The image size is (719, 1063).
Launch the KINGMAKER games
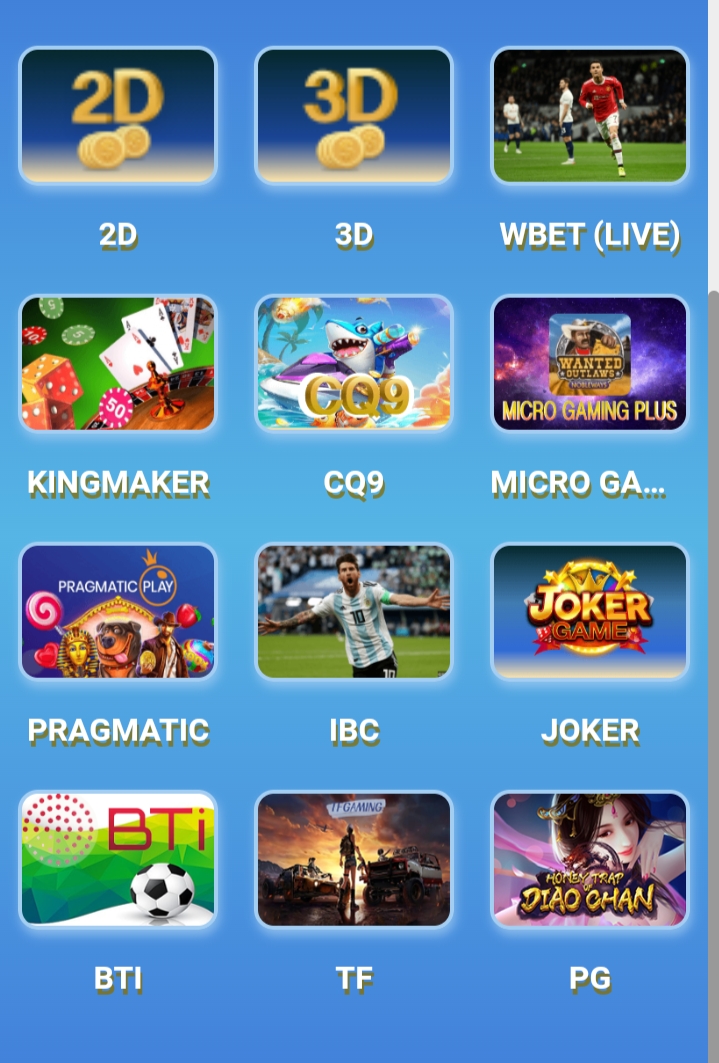[118, 363]
